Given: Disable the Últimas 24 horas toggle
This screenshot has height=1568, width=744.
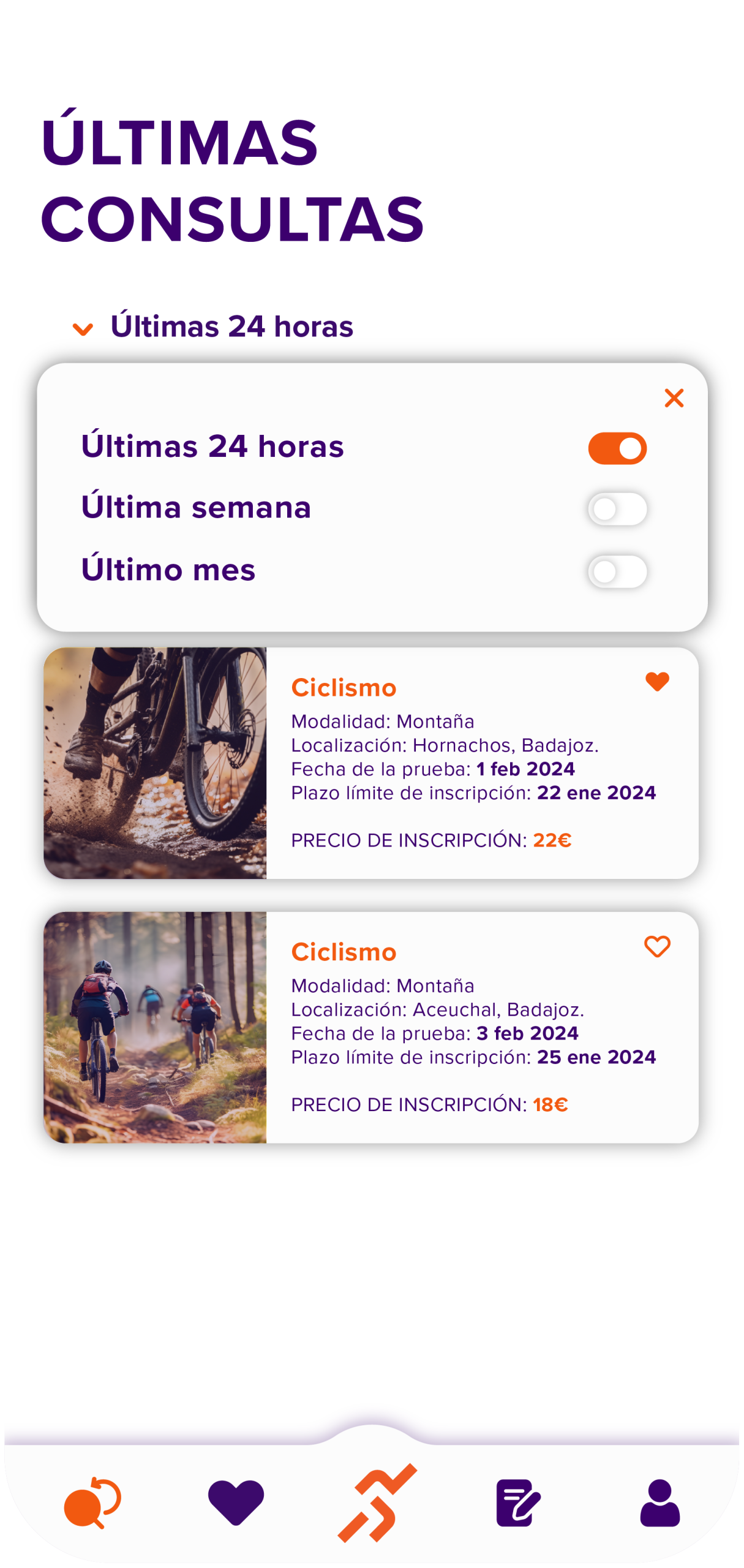Looking at the screenshot, I should pos(617,448).
